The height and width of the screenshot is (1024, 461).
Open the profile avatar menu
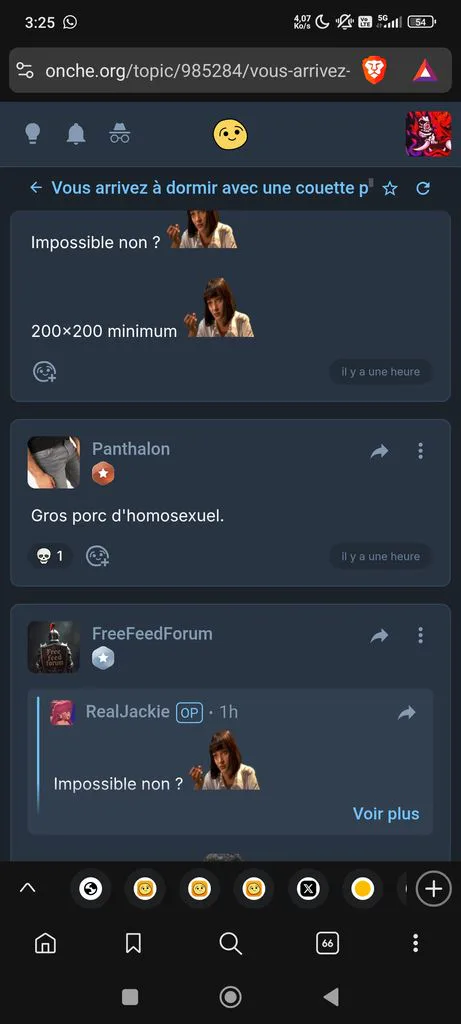[x=428, y=134]
